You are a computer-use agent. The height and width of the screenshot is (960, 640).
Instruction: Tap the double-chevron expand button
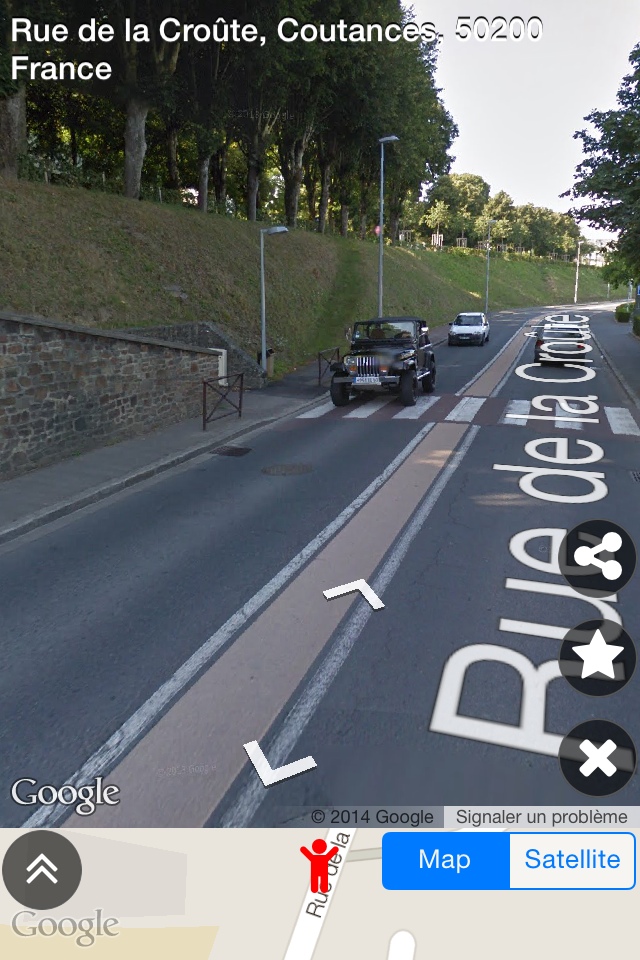[42, 869]
